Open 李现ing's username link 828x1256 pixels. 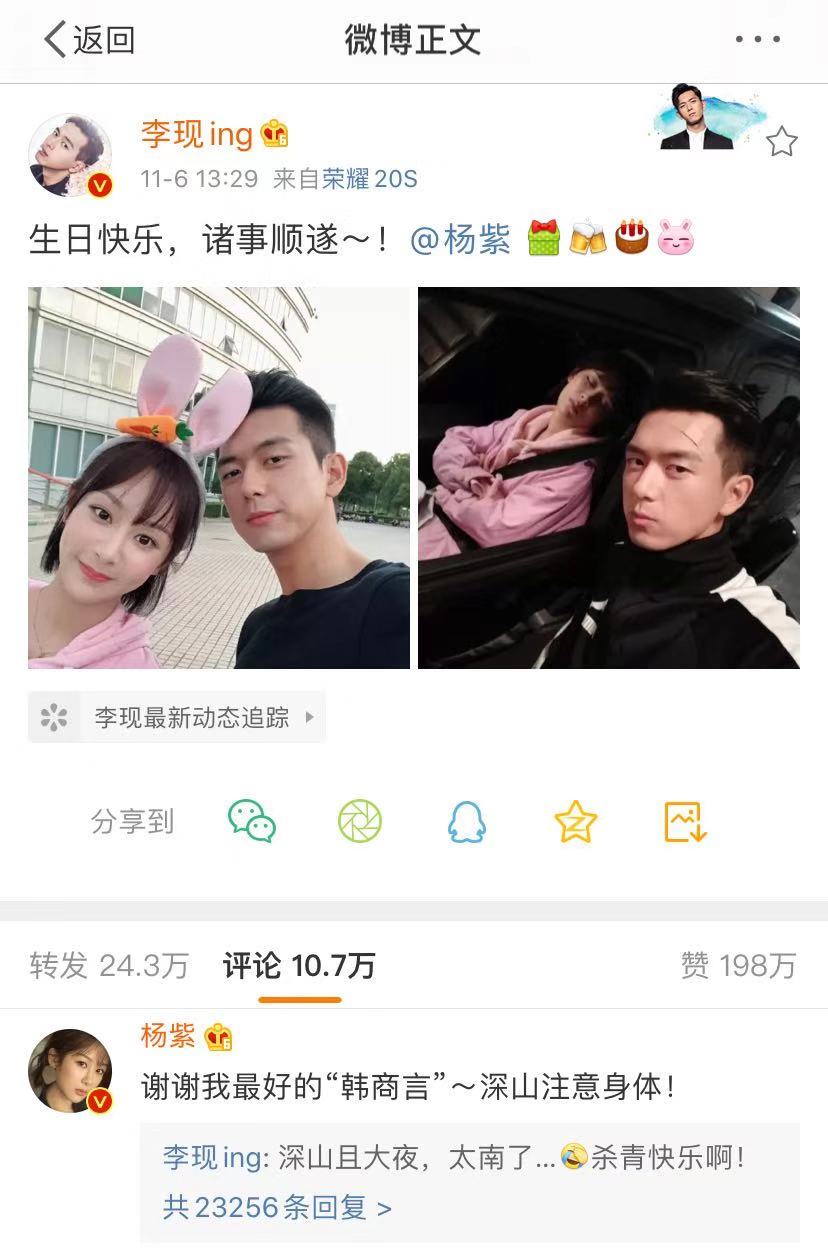click(x=196, y=134)
